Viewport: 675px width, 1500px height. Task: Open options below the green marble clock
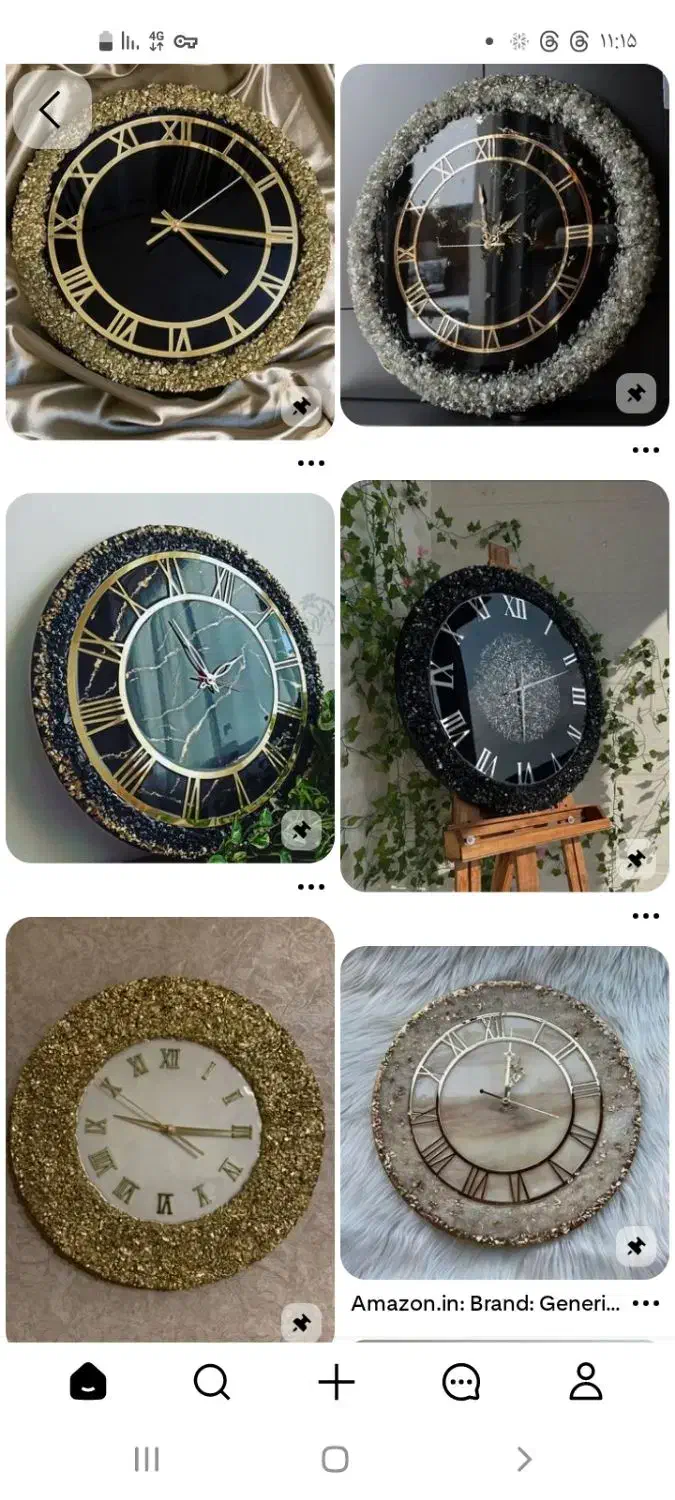(311, 886)
